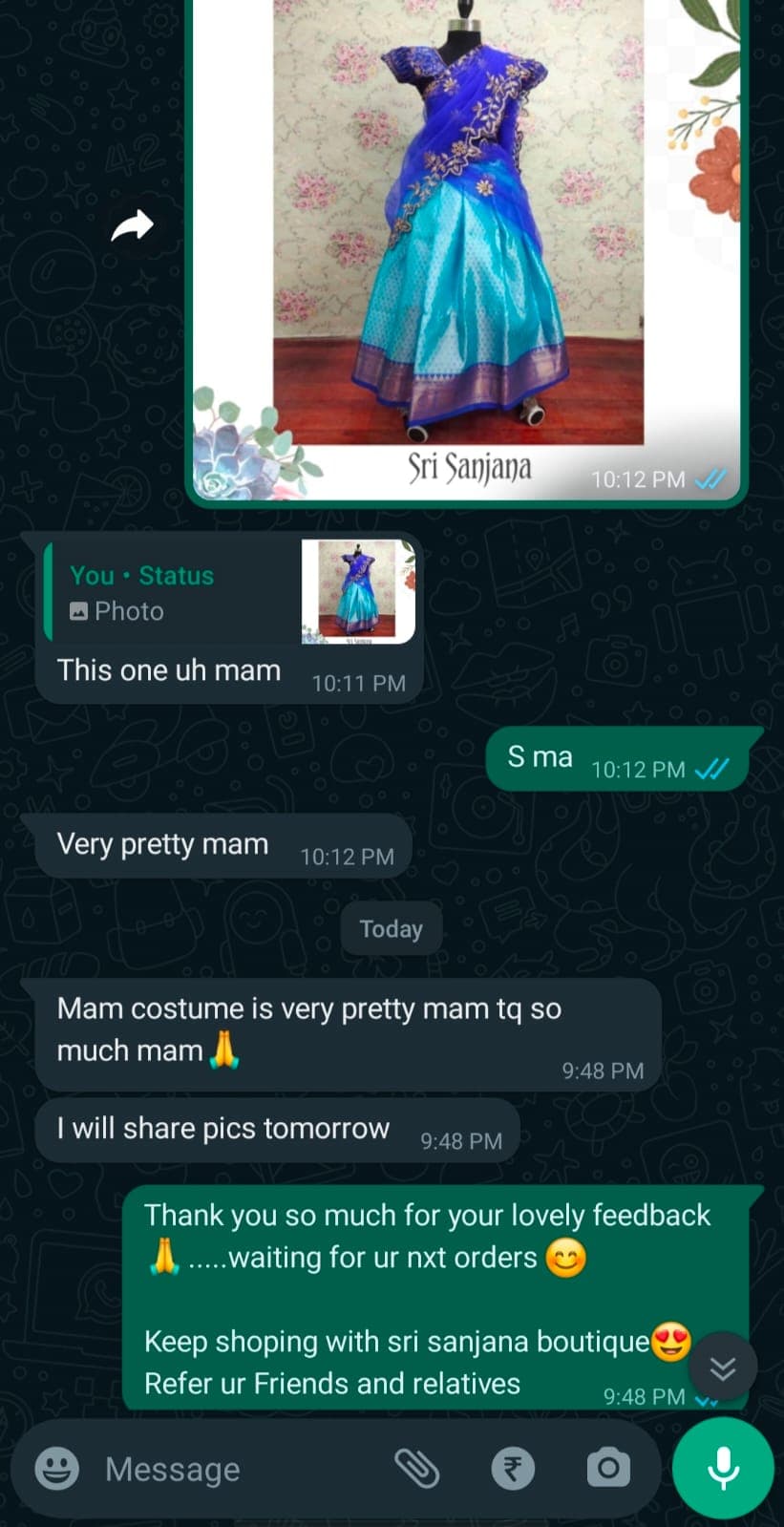Open the camera from the message bar
784x1527 pixels.
click(x=608, y=1468)
